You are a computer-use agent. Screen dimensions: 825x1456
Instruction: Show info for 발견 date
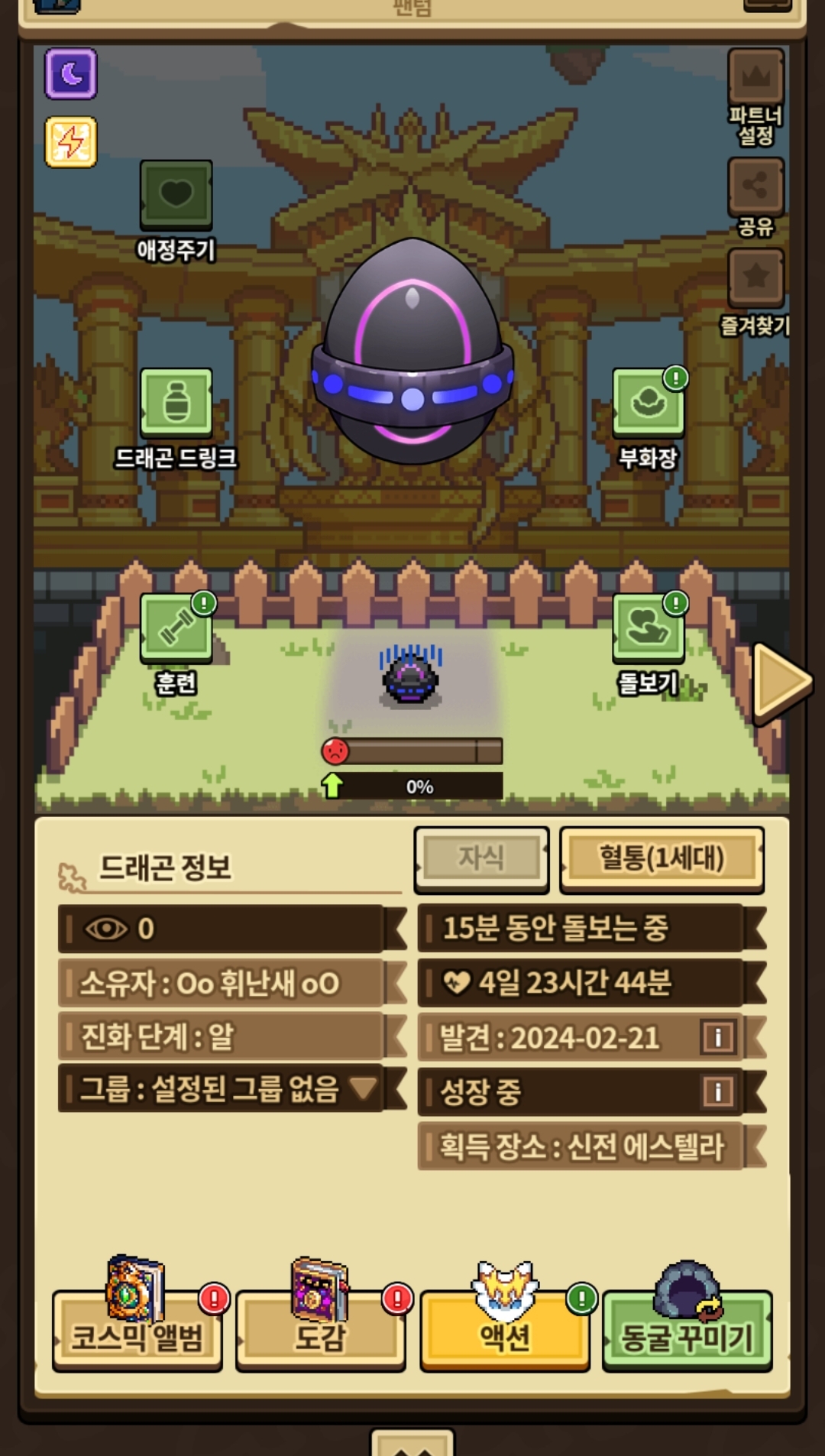pos(718,1037)
